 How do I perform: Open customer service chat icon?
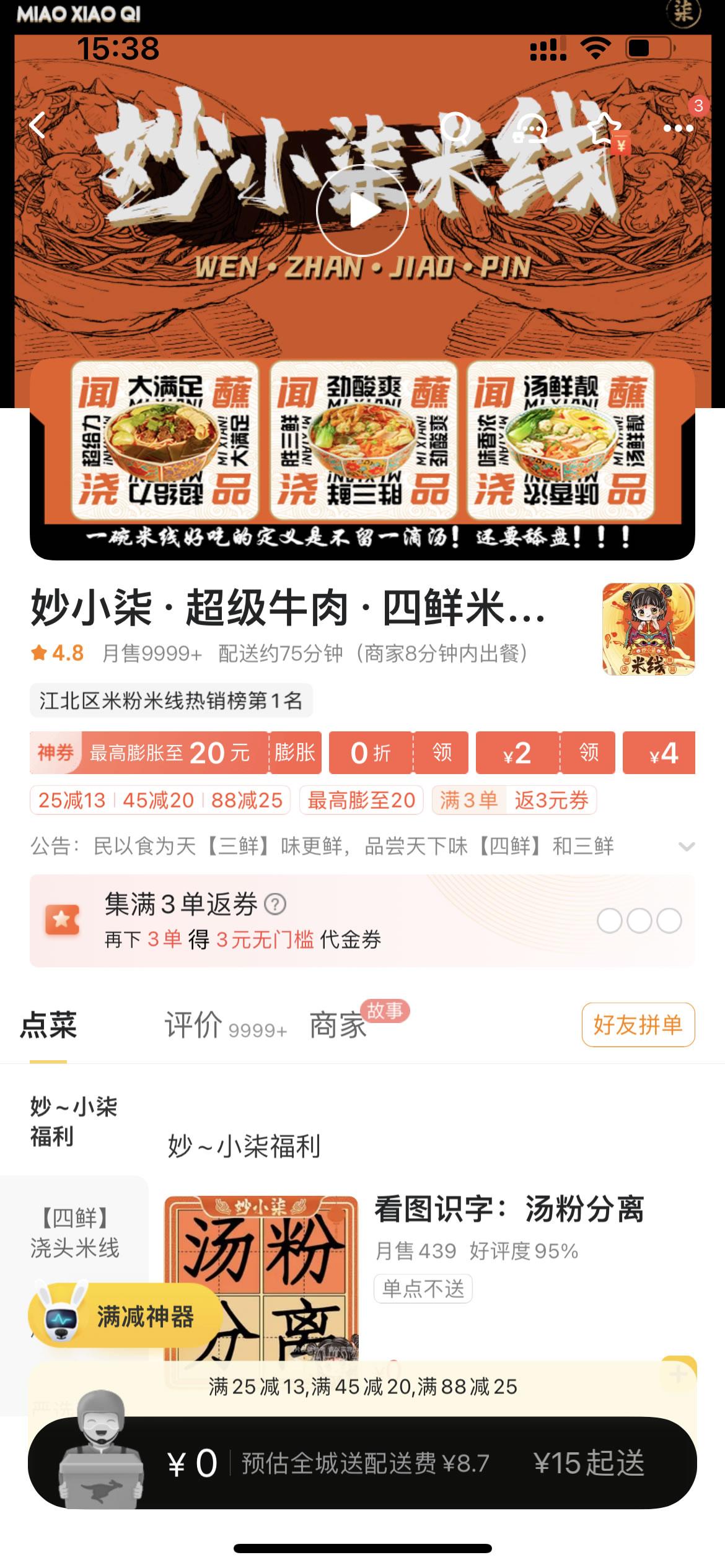point(531,128)
